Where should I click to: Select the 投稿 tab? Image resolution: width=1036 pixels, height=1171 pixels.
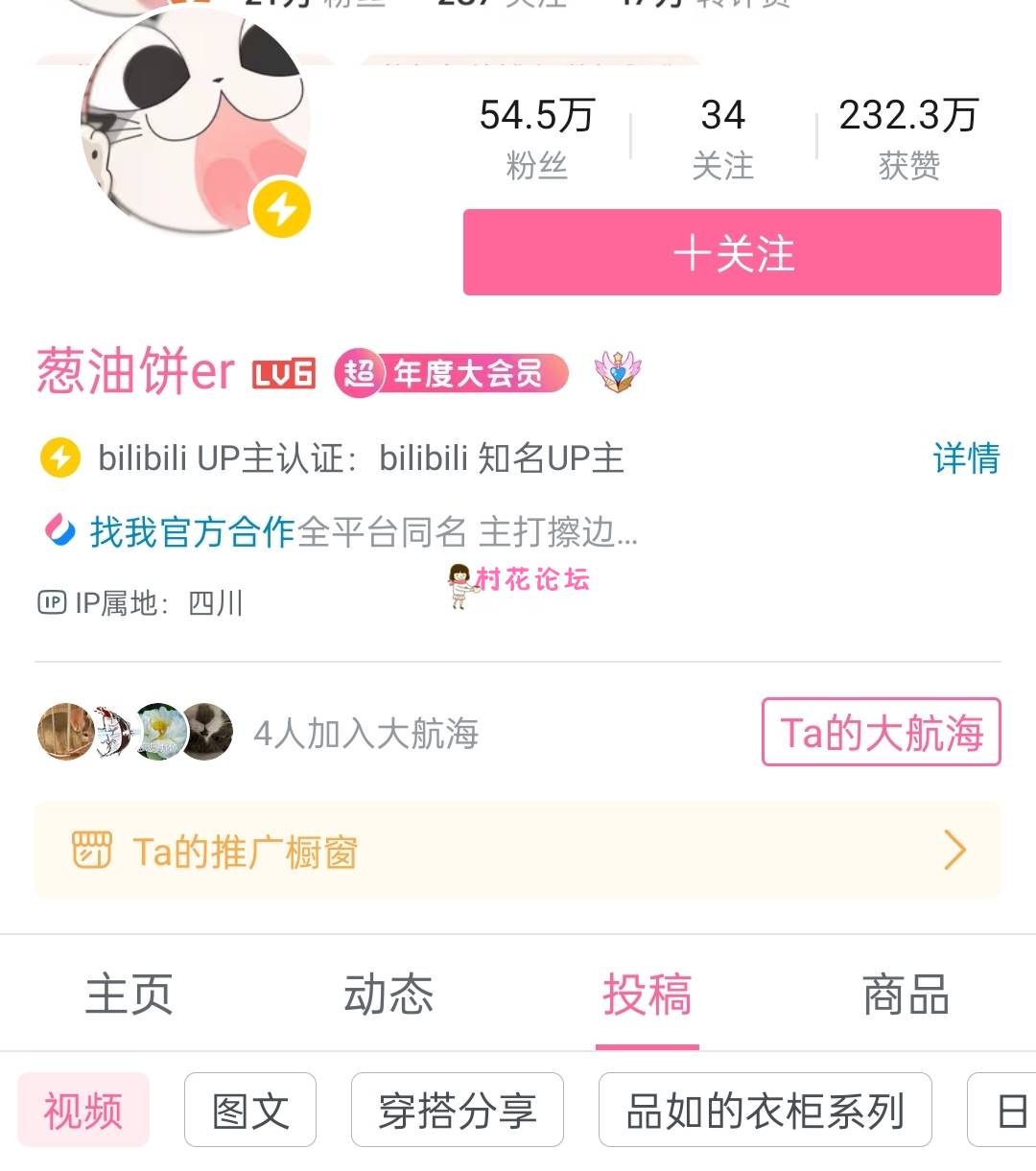[x=647, y=994]
